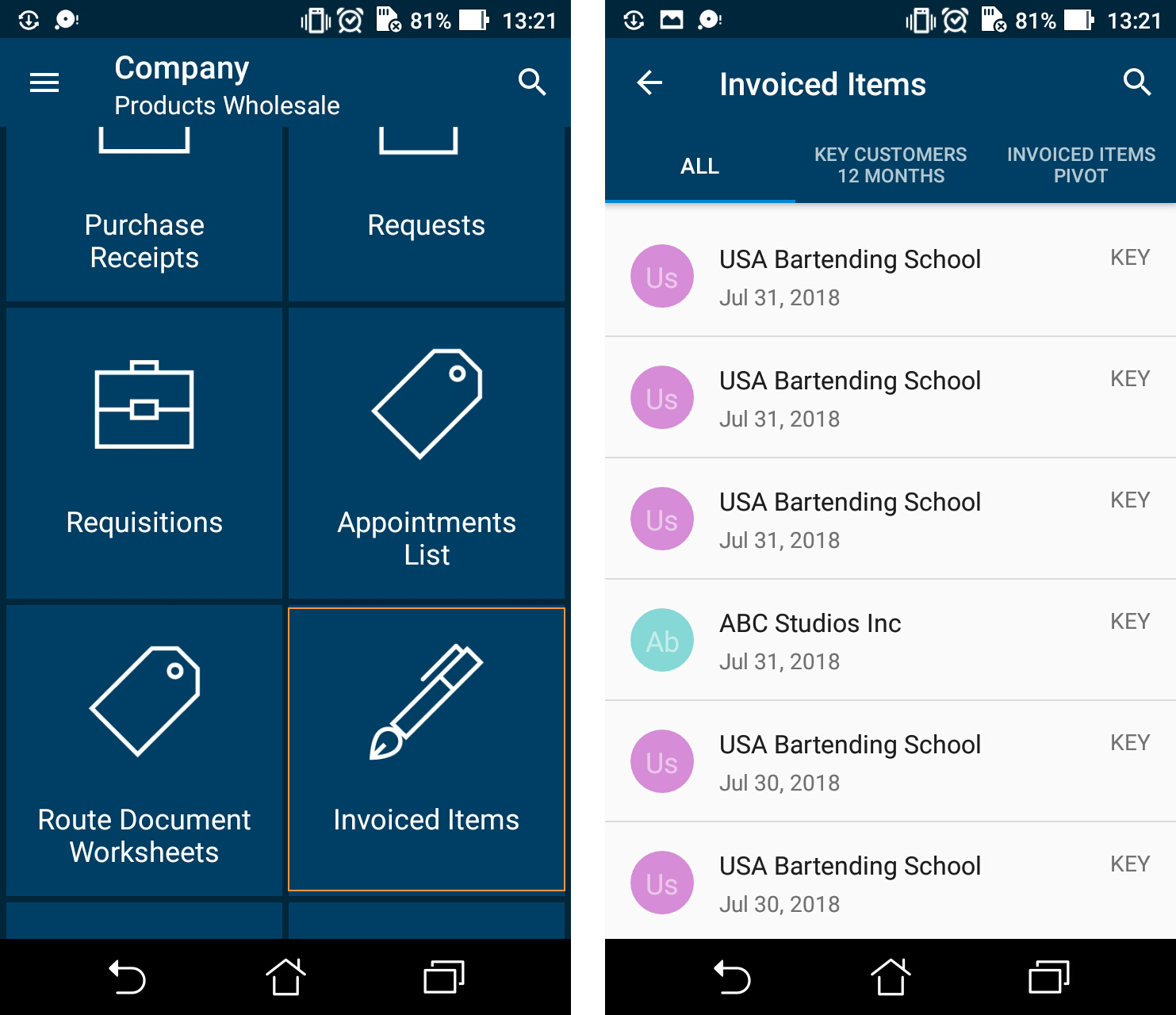Open the Appointments List tile
This screenshot has width=1176, height=1015.
click(x=427, y=453)
